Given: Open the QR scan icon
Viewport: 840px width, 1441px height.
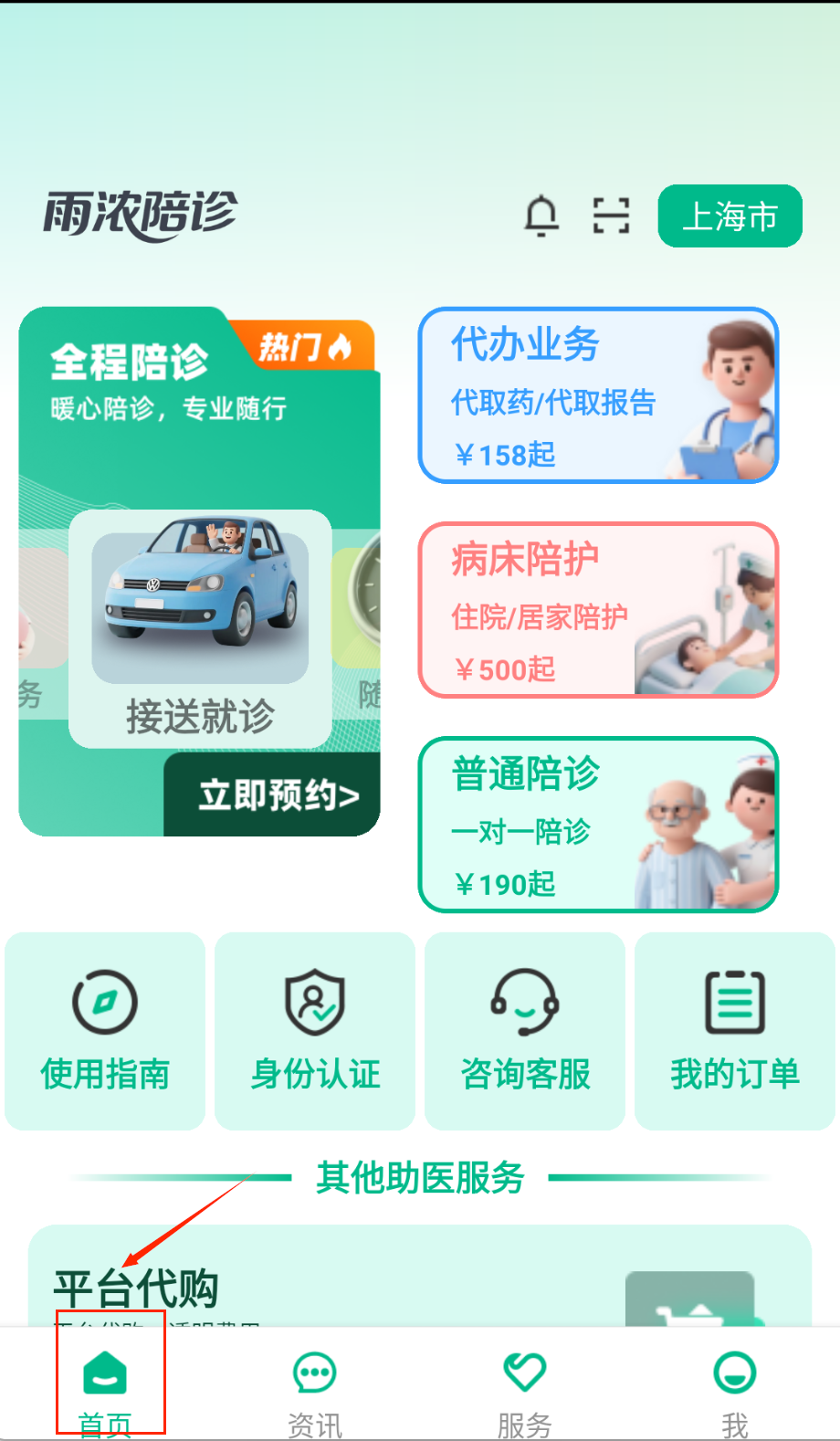Looking at the screenshot, I should click(x=611, y=216).
